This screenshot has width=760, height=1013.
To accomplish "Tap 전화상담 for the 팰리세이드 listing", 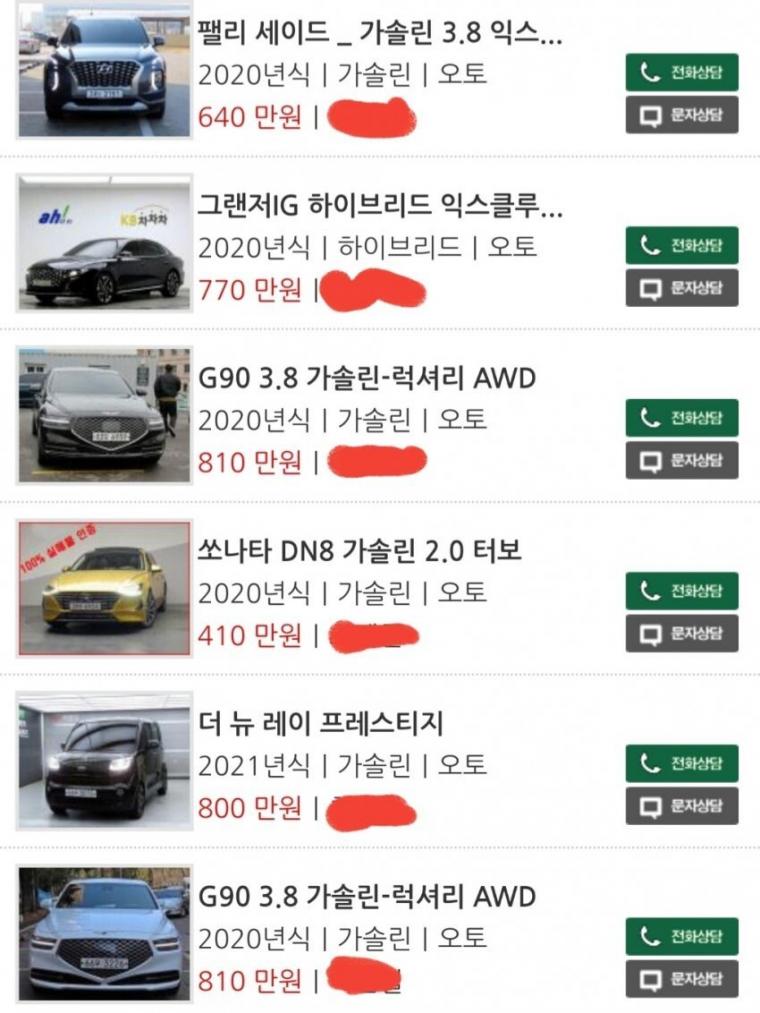I will (x=682, y=73).
